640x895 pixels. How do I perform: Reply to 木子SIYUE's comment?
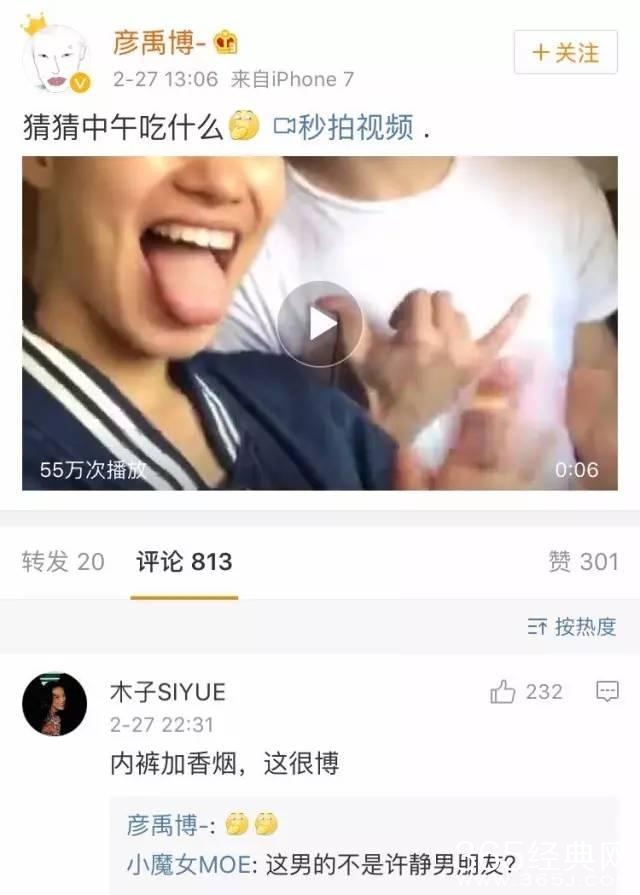pyautogui.click(x=607, y=692)
